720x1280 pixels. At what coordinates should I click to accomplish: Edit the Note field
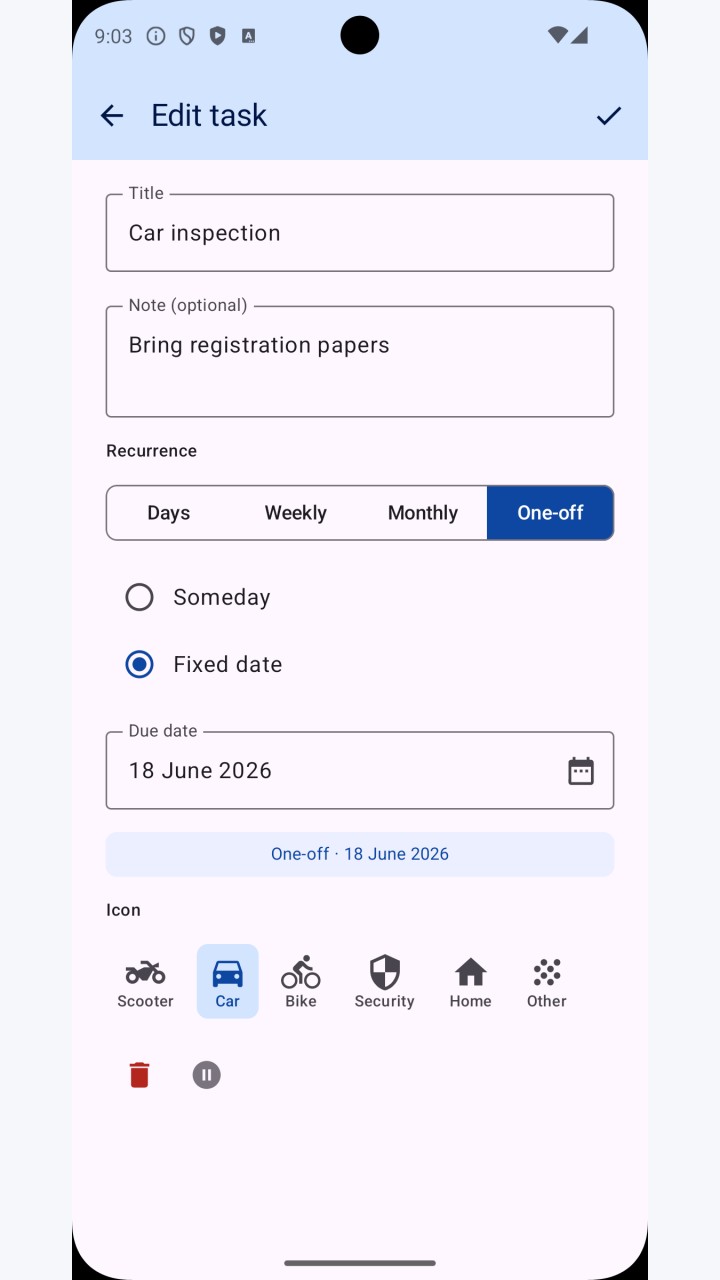pos(360,361)
